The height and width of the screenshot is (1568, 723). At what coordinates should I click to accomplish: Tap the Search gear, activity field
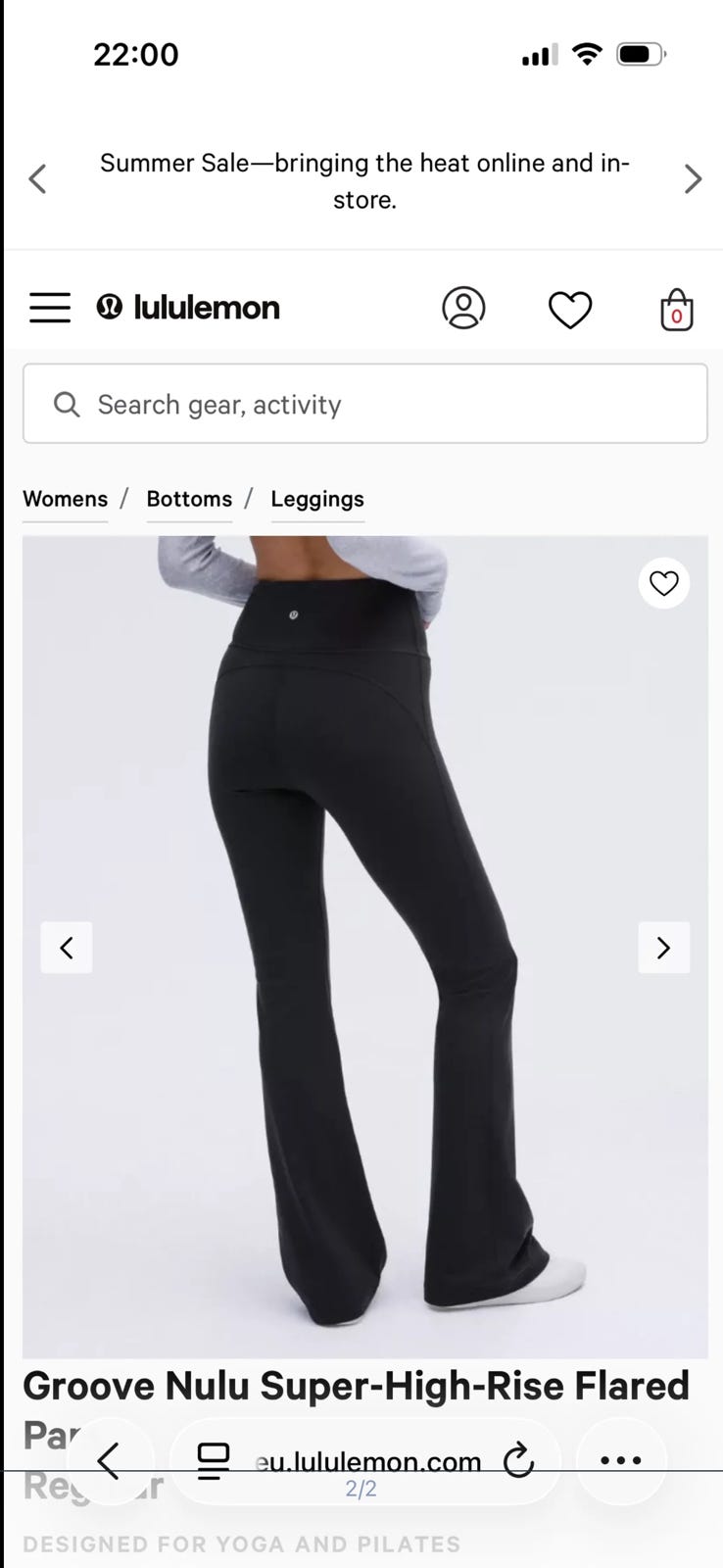(x=365, y=404)
